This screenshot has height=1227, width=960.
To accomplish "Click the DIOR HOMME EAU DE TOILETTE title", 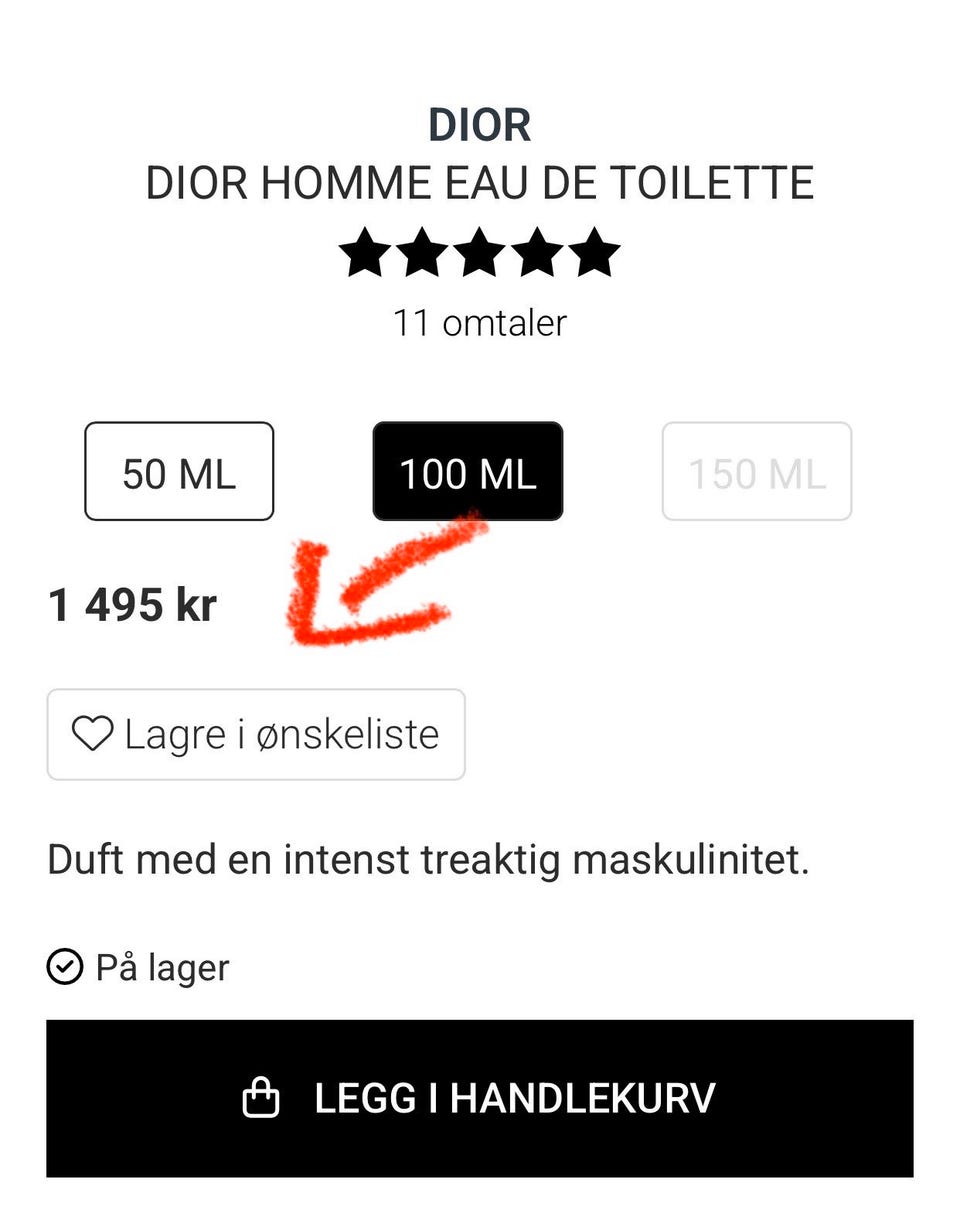I will [x=480, y=183].
